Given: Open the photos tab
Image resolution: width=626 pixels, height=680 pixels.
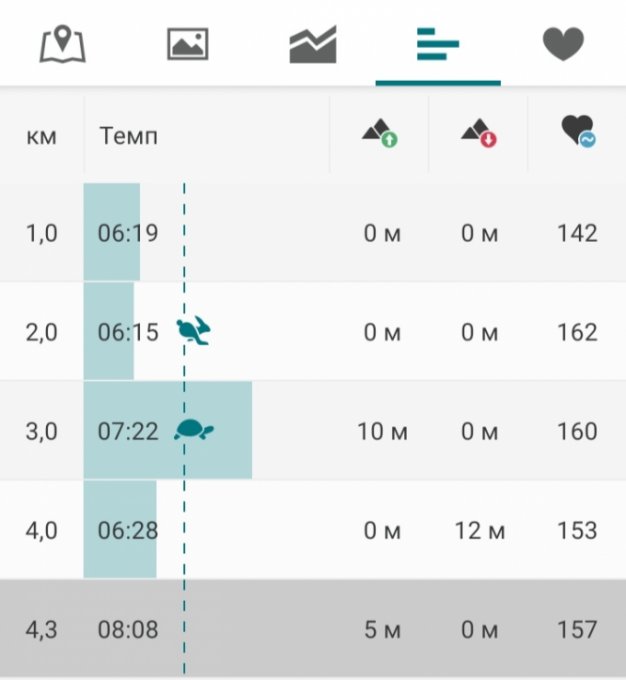Looking at the screenshot, I should [187, 44].
